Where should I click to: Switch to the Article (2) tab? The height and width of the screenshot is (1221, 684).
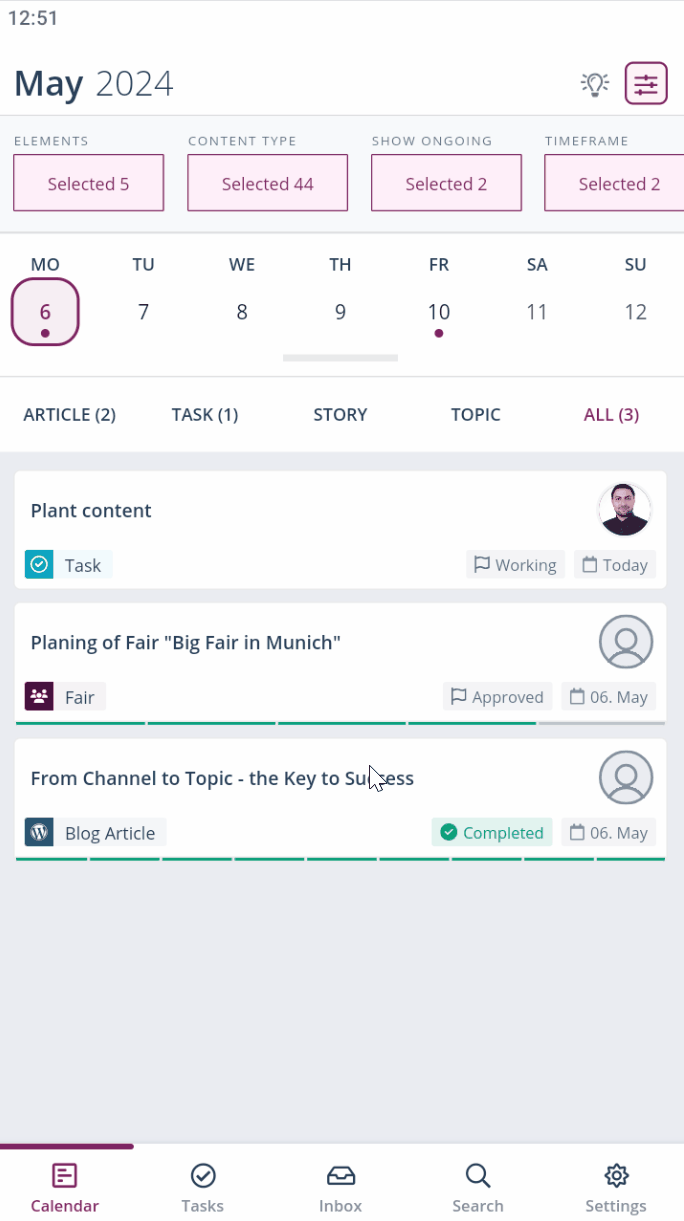[70, 414]
